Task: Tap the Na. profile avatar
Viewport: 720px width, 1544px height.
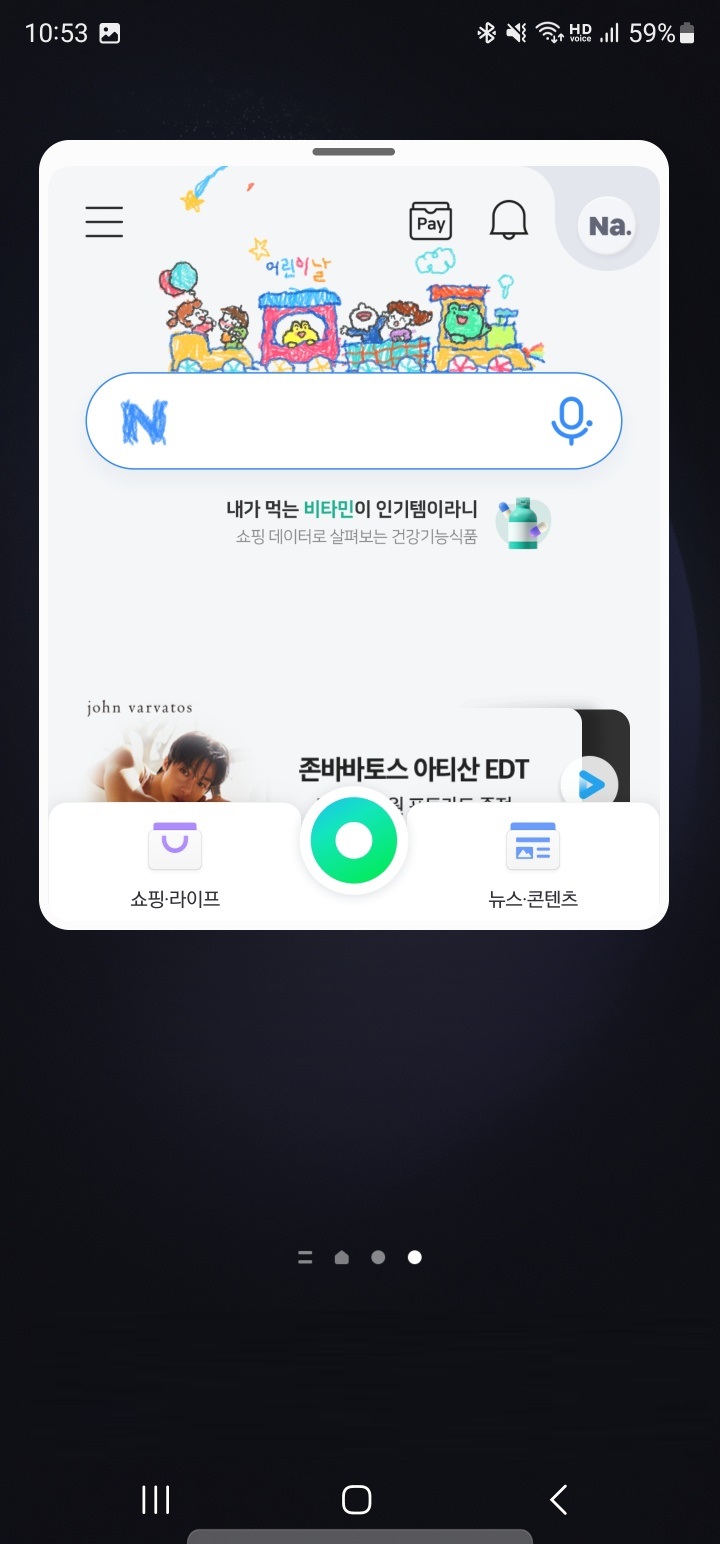Action: (606, 225)
